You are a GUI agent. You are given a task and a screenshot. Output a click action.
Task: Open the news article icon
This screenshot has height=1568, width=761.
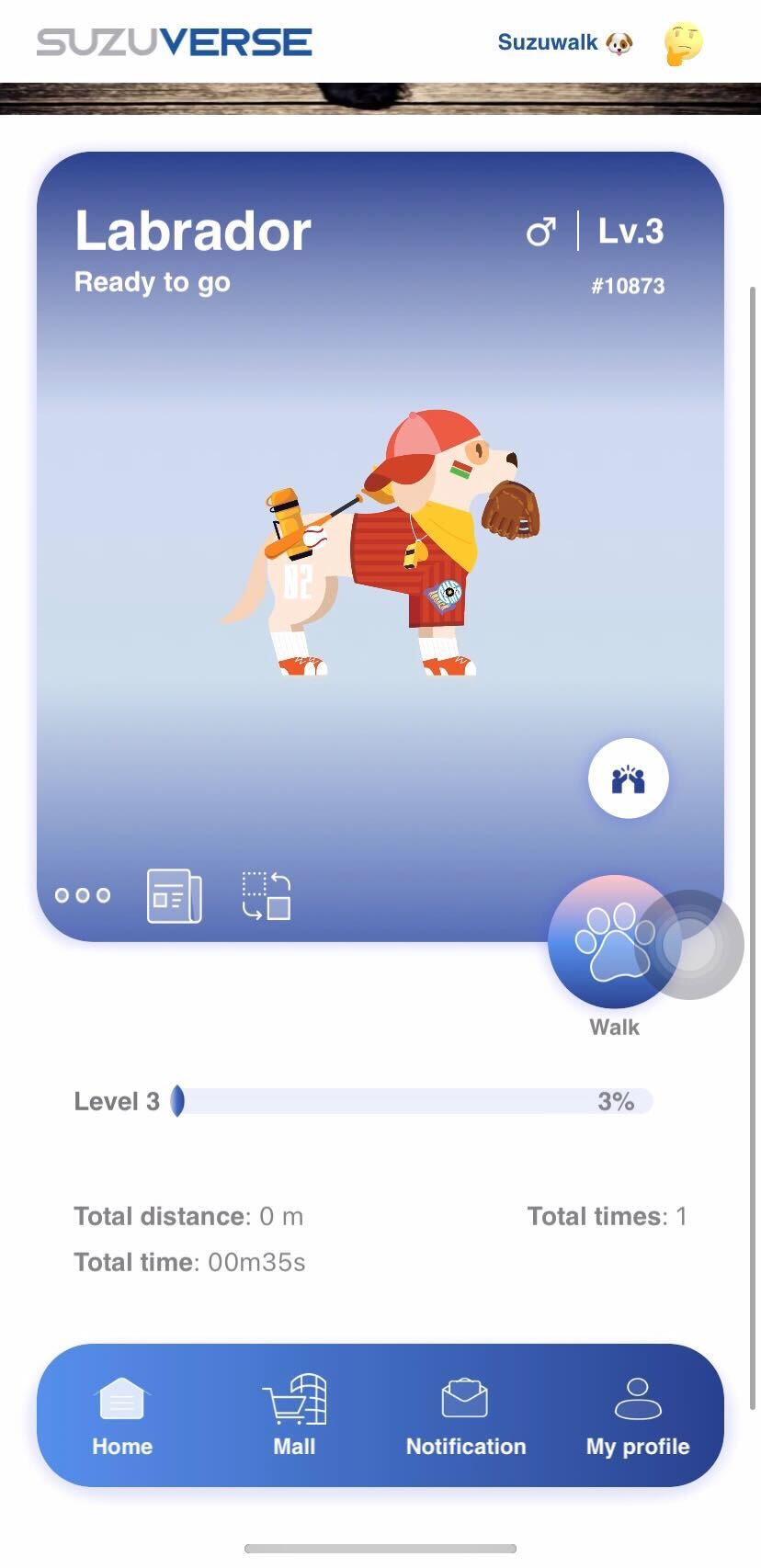(x=175, y=895)
